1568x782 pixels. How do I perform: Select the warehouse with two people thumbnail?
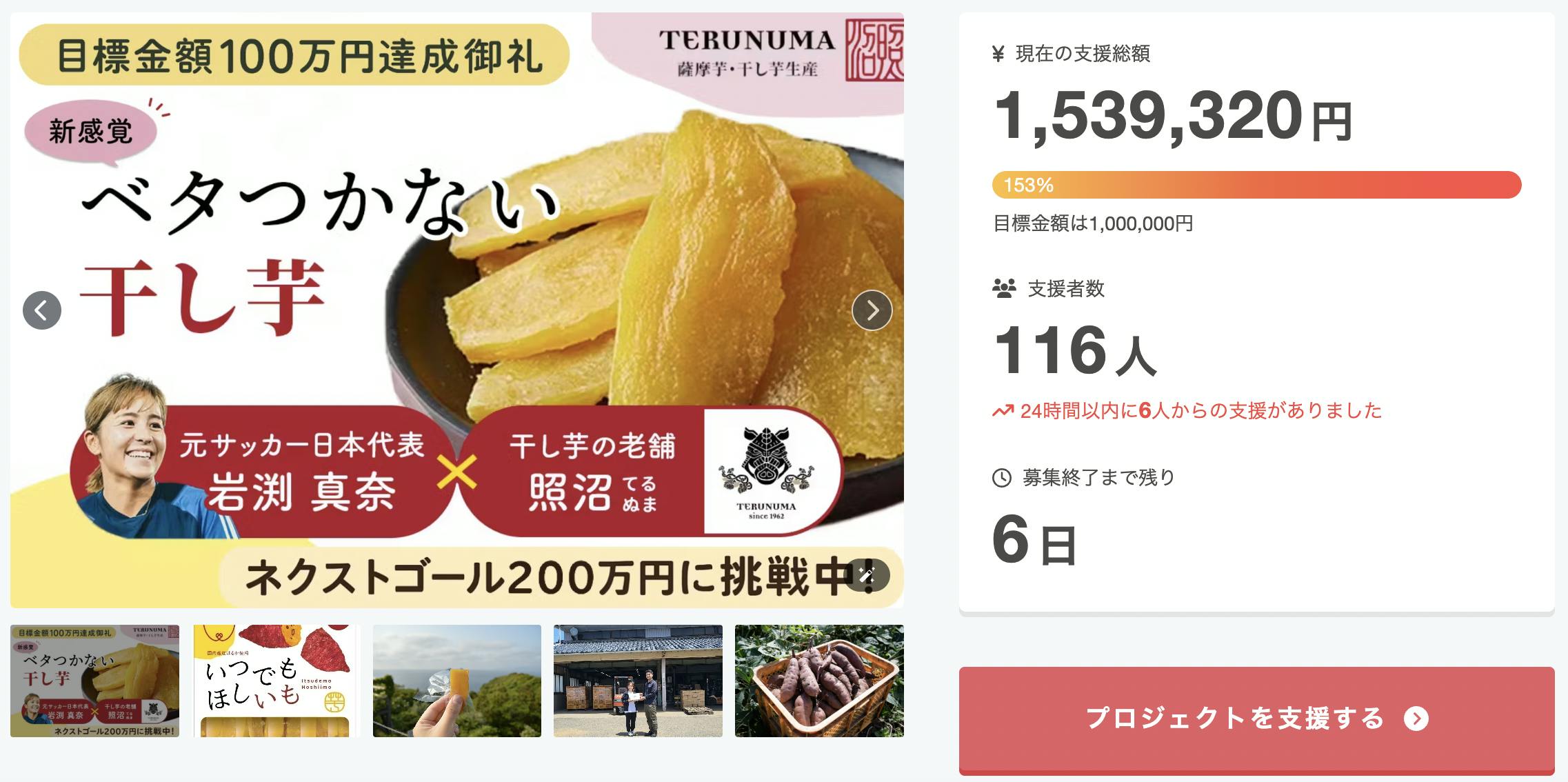pos(638,681)
